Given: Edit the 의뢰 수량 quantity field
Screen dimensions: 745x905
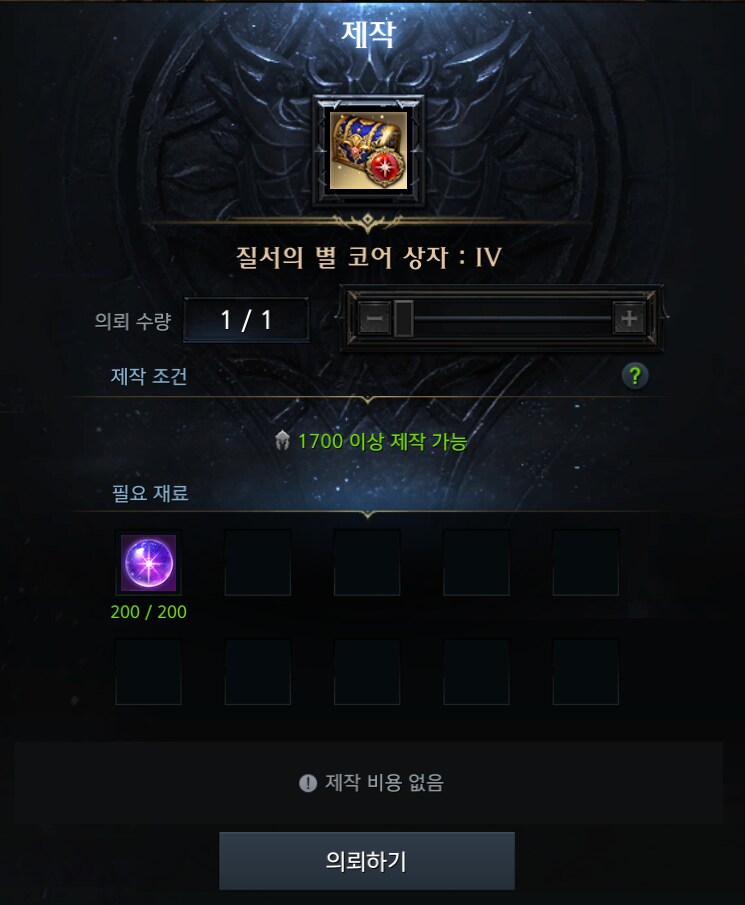Looking at the screenshot, I should tap(246, 320).
